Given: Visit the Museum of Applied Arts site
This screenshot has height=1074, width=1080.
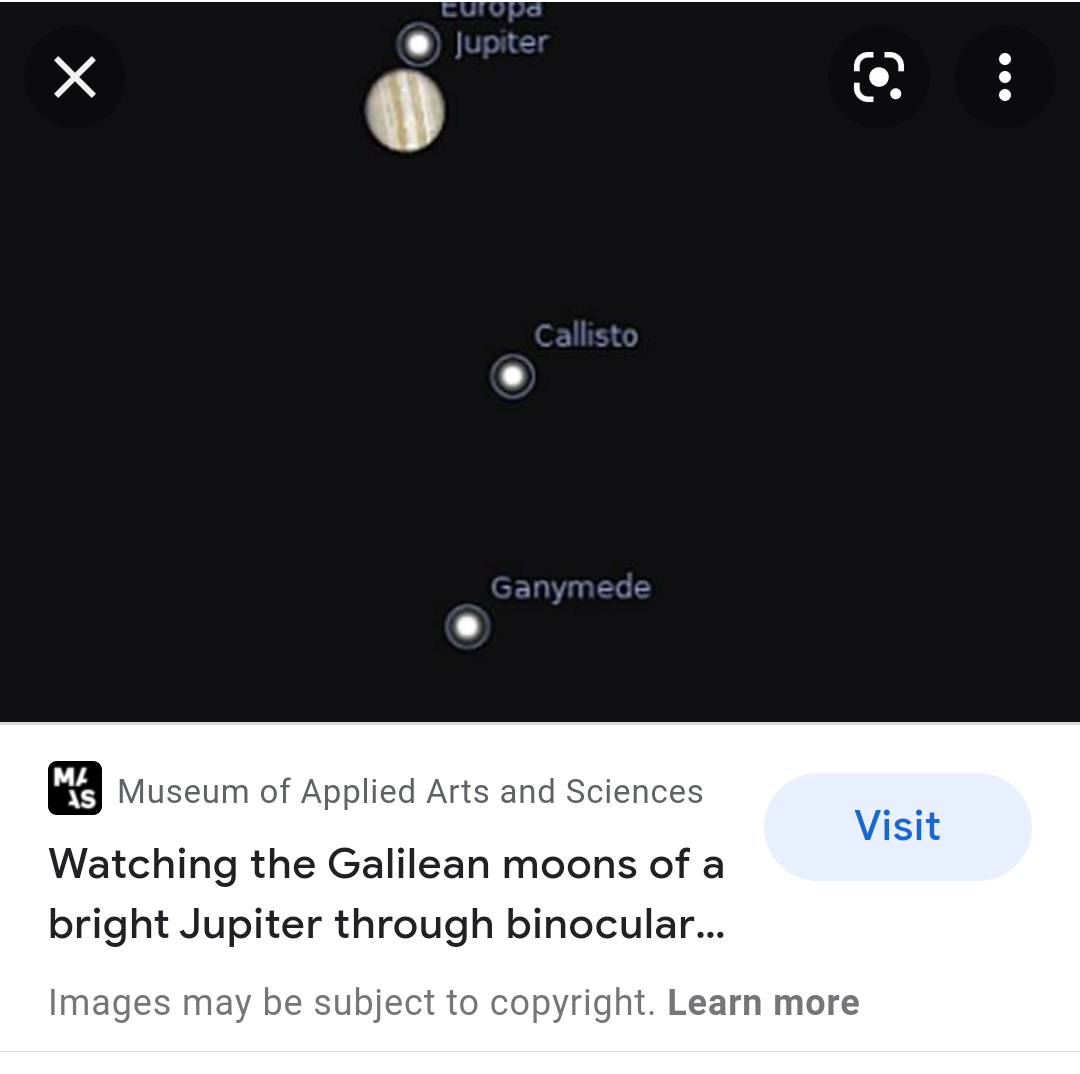Looking at the screenshot, I should point(897,826).
